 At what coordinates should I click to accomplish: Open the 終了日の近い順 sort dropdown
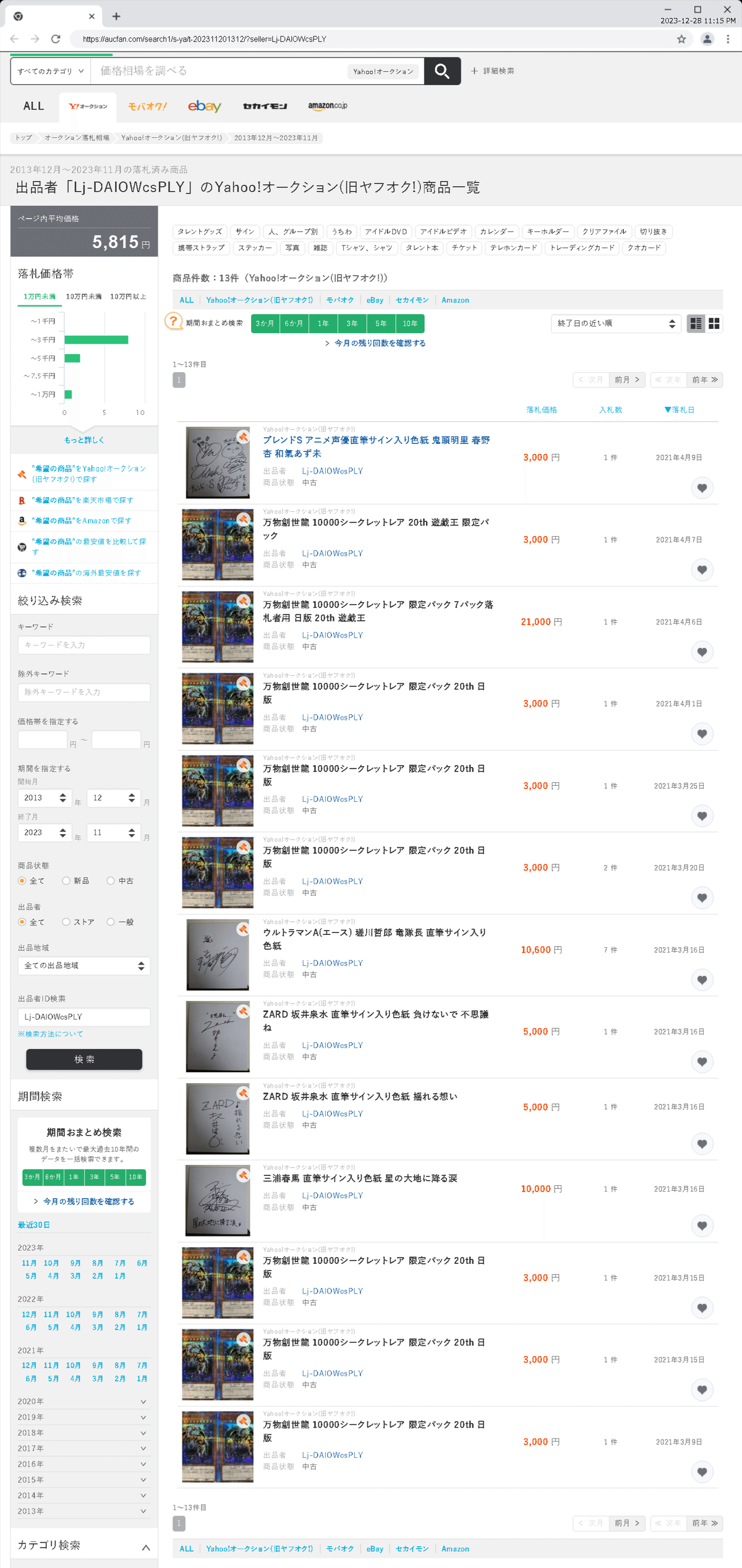[615, 323]
